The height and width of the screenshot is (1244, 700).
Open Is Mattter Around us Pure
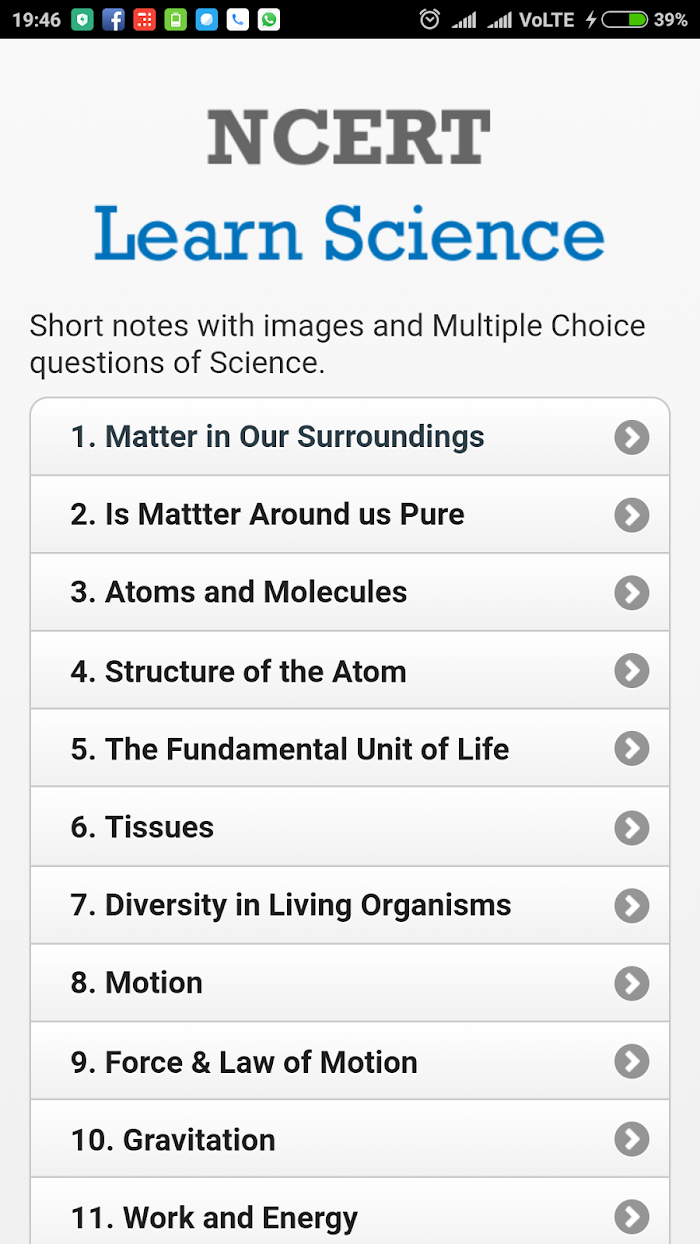coord(350,515)
